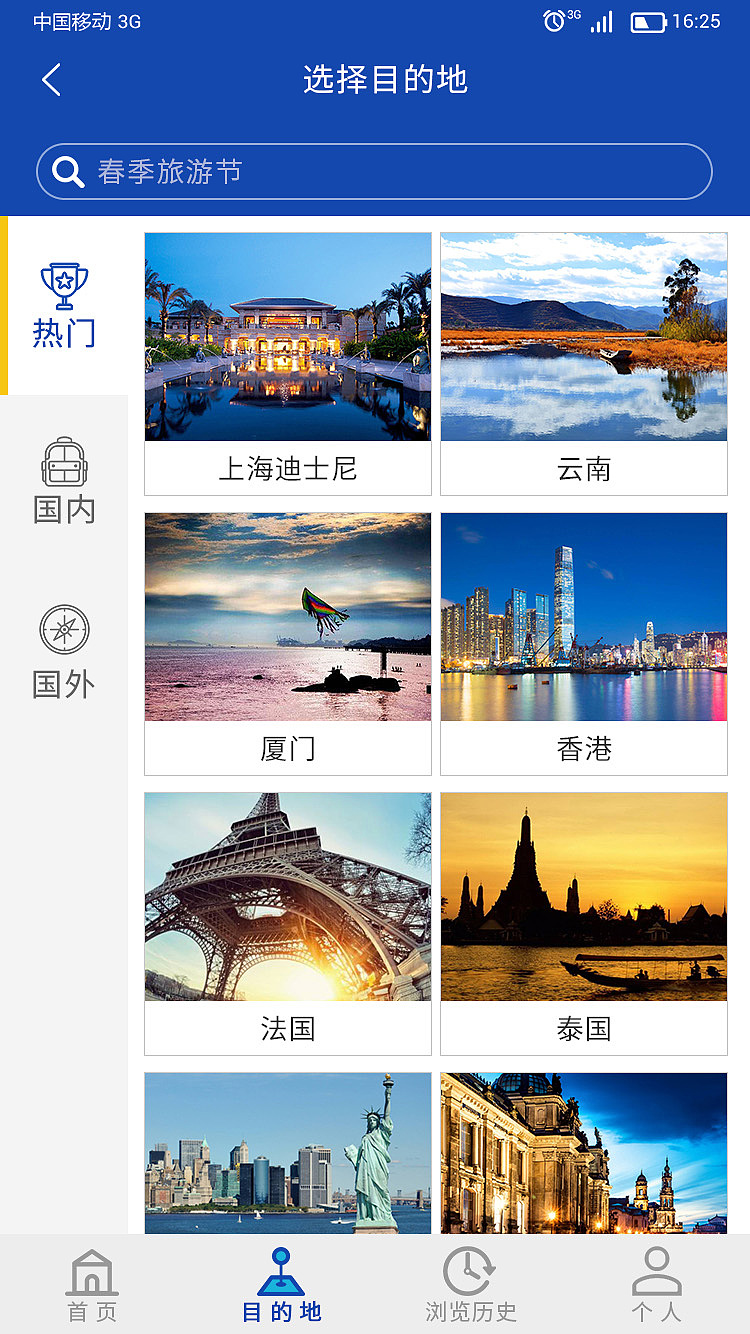Open 国外 overseas section via compass icon

point(63,630)
